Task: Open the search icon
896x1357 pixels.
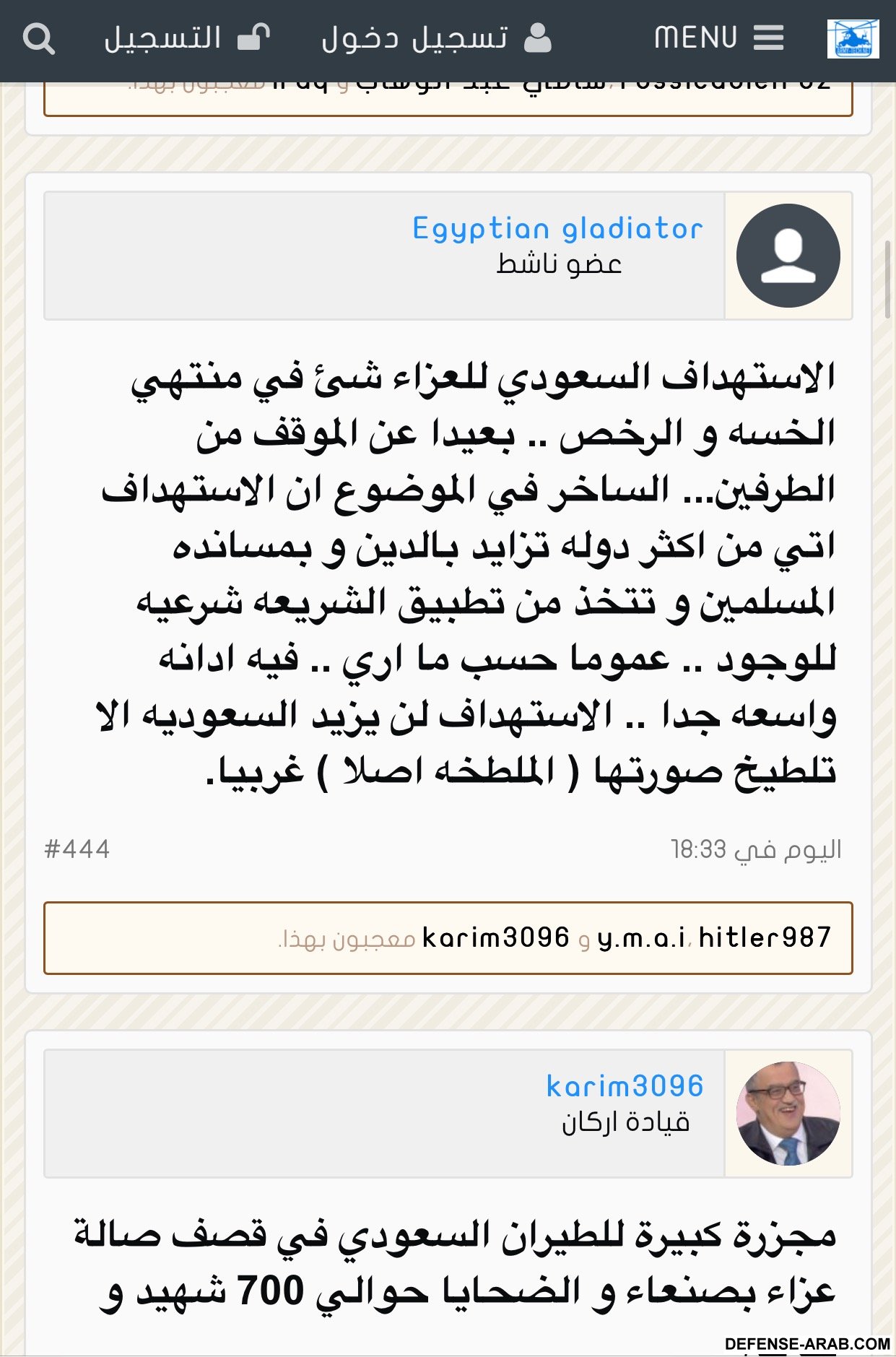Action: click(x=38, y=39)
